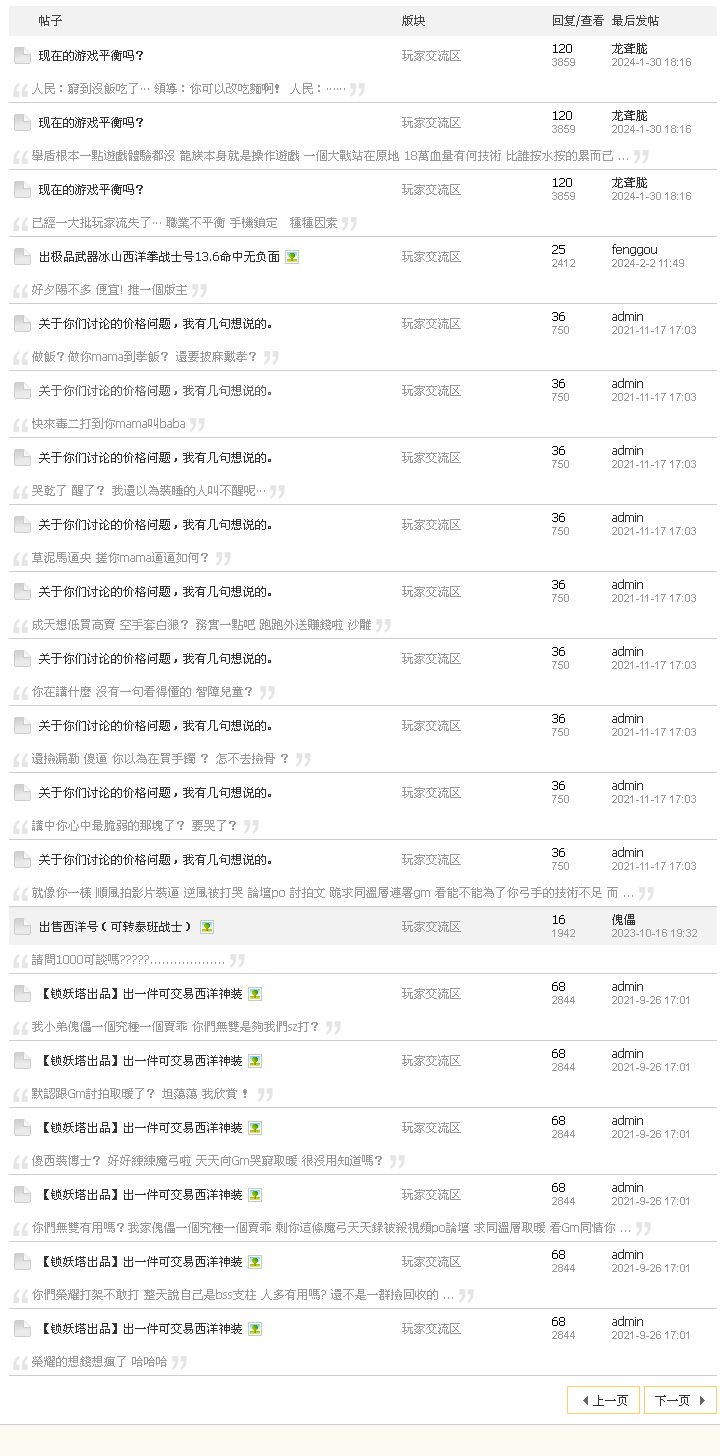Screen dimensions: 720x1456
Task: Jump to last post dated 2023-10-16 19:32
Action: 655,934
